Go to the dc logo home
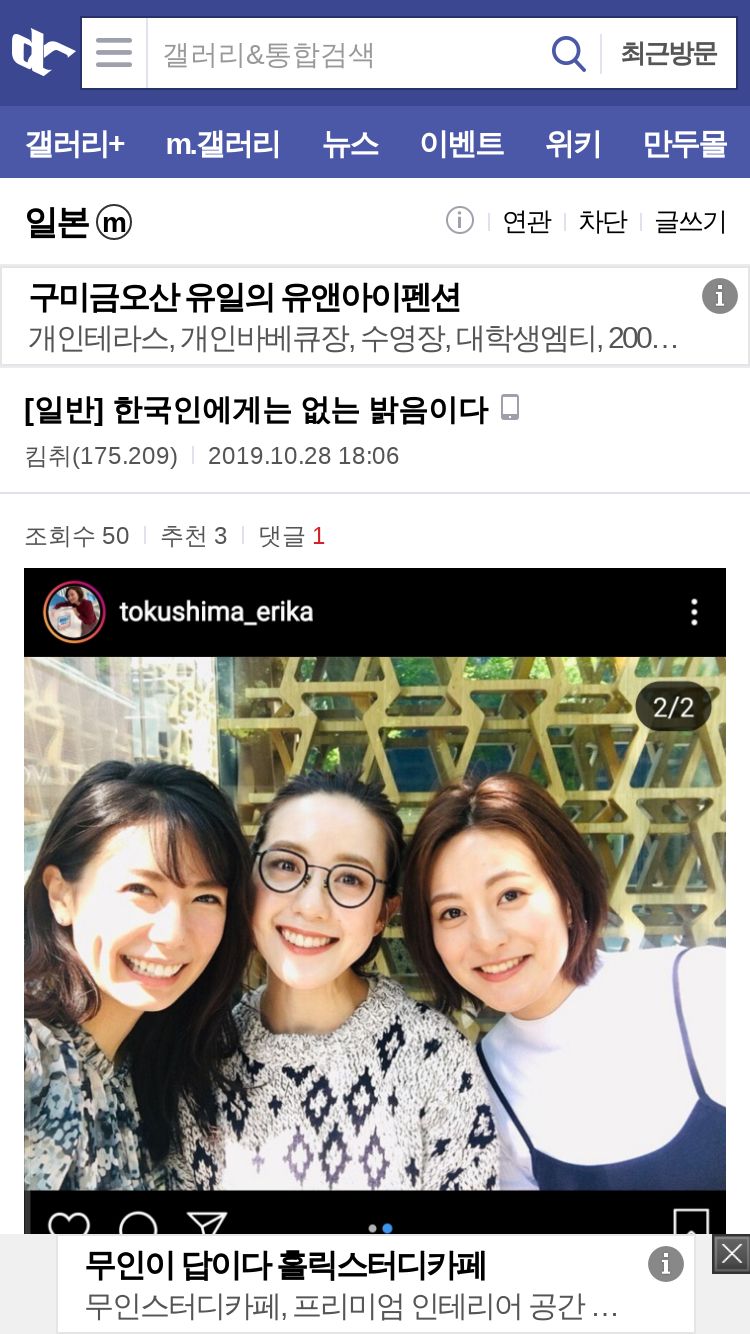750x1334 pixels. [41, 52]
